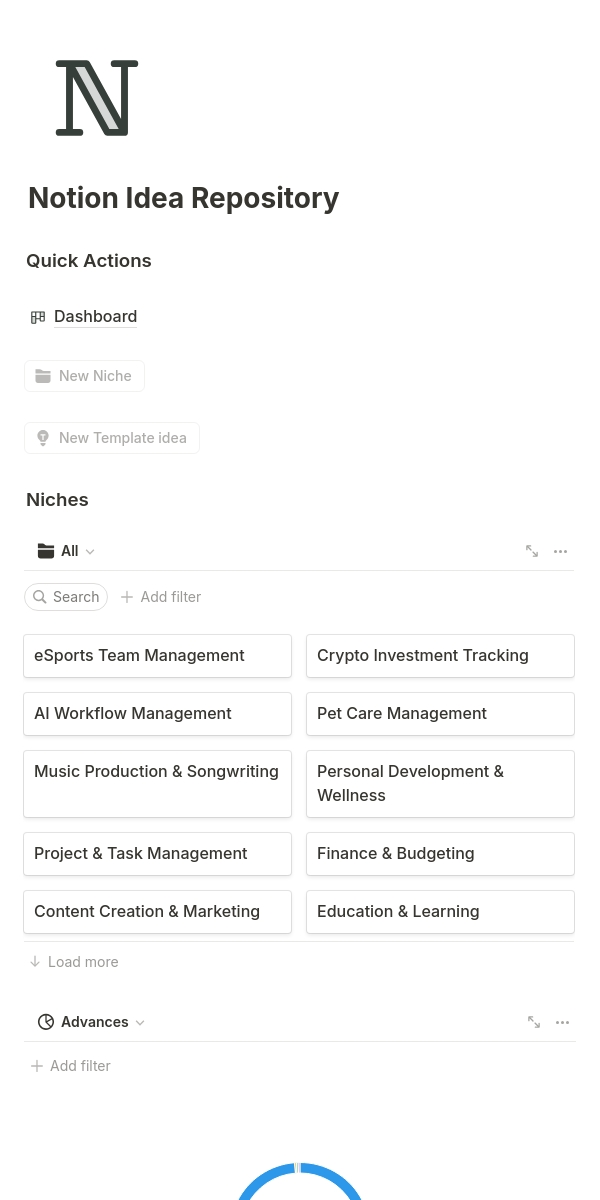View the Education & Learning card
600x1200 pixels.
(x=440, y=912)
